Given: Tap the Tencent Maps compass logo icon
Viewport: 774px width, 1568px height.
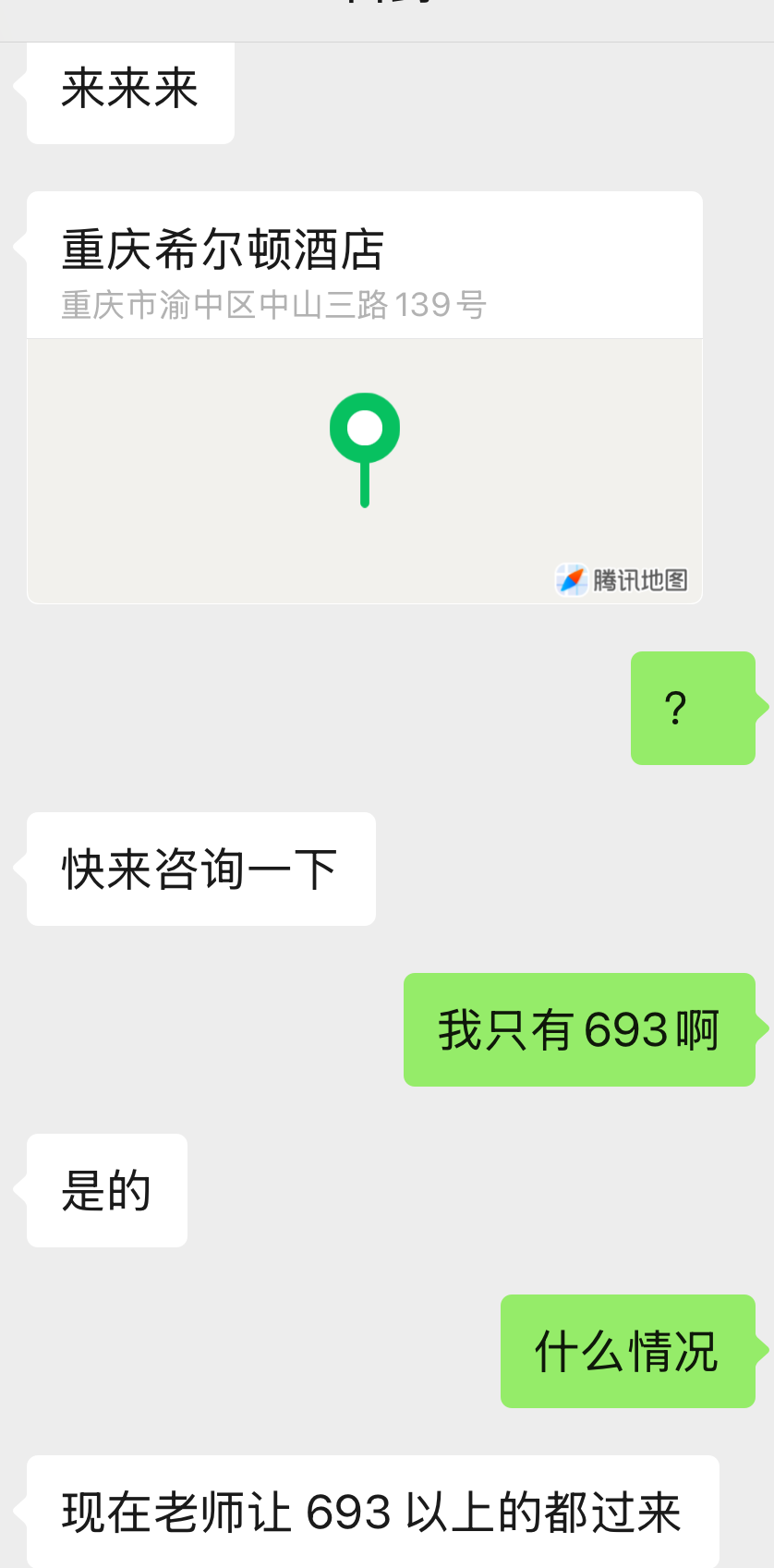Looking at the screenshot, I should click(571, 580).
